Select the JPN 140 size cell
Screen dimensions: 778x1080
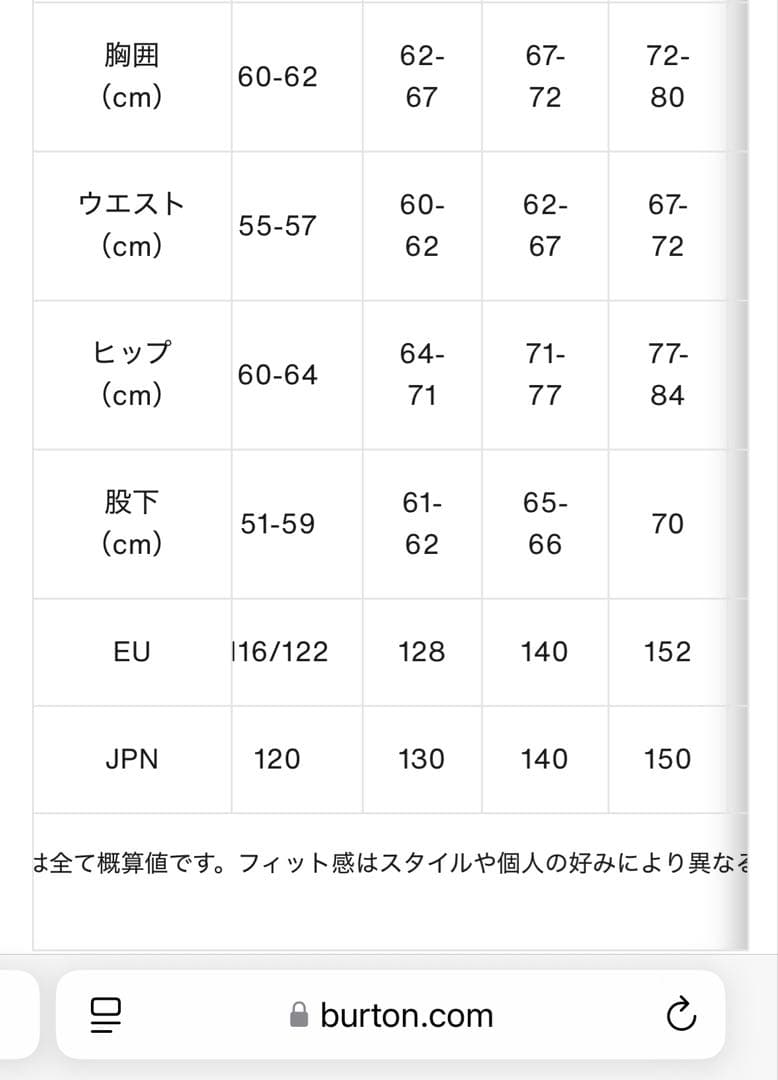tap(543, 758)
